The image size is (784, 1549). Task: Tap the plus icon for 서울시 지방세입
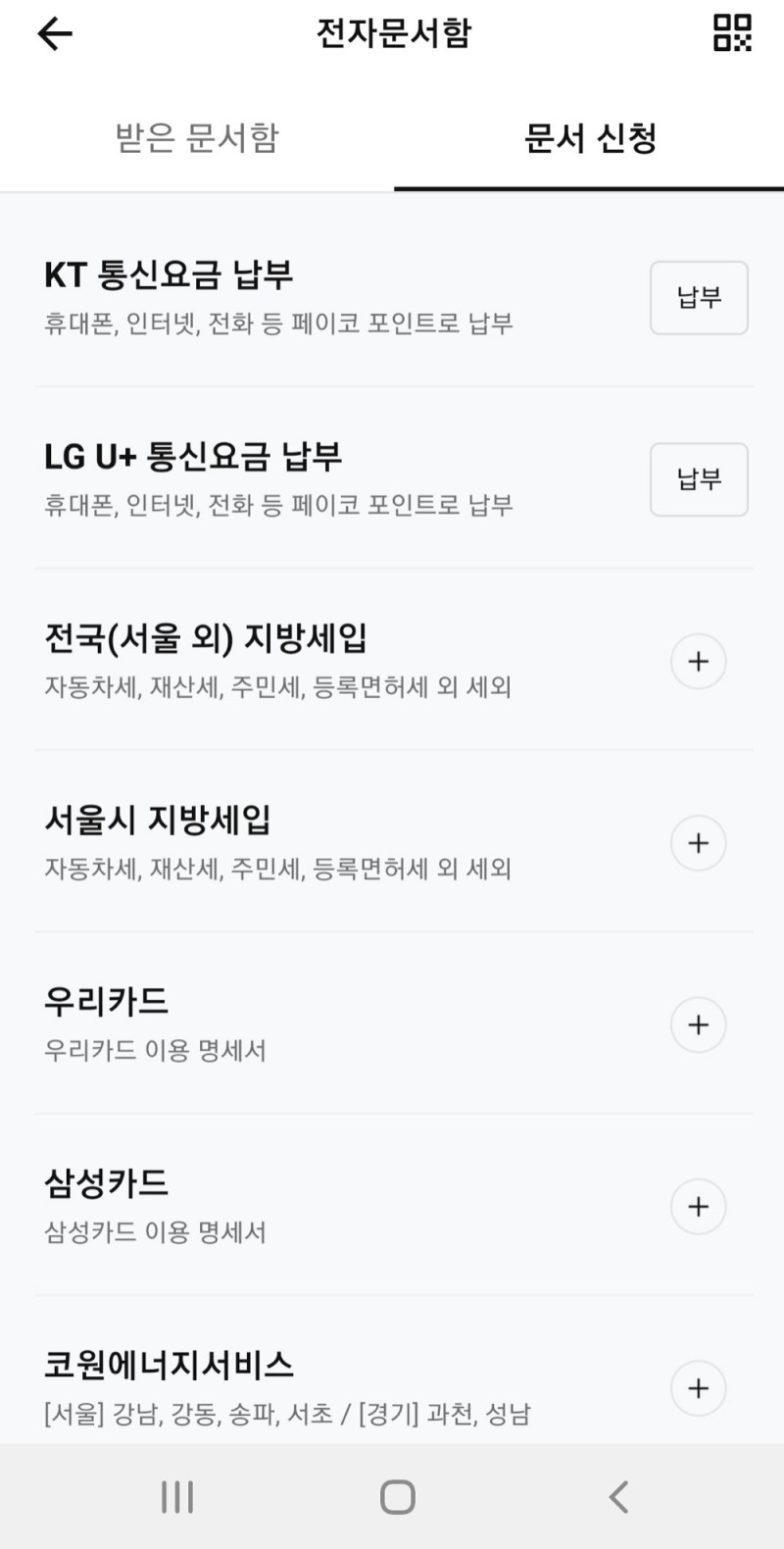pyautogui.click(x=698, y=843)
